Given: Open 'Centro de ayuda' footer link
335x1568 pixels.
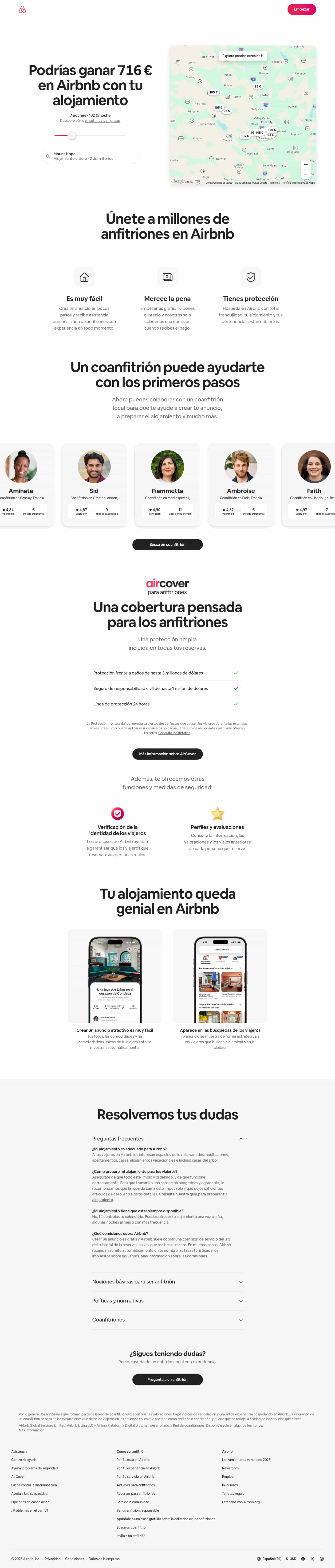Looking at the screenshot, I should tap(24, 1460).
